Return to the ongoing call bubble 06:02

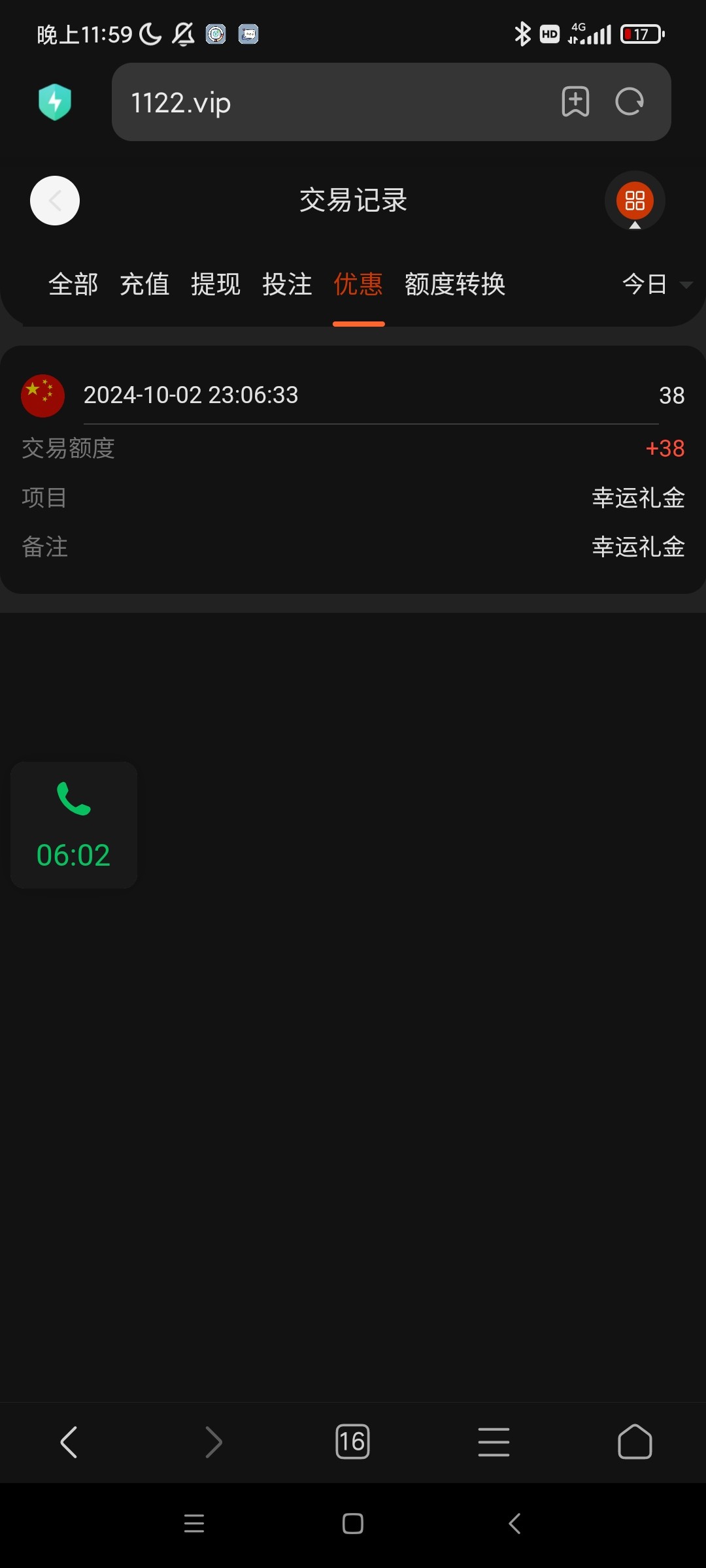(x=74, y=825)
